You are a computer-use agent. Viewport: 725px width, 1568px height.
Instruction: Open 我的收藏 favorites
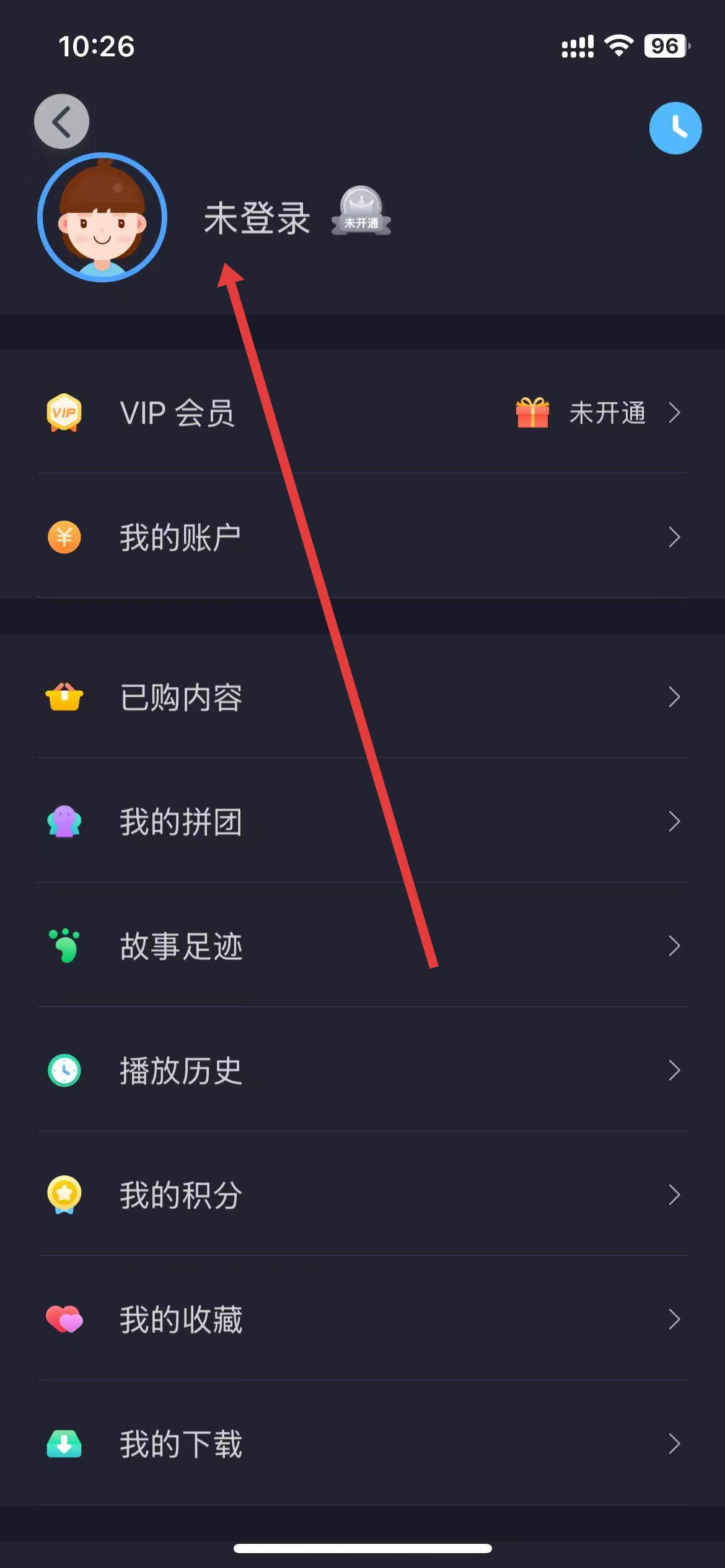(x=362, y=1319)
